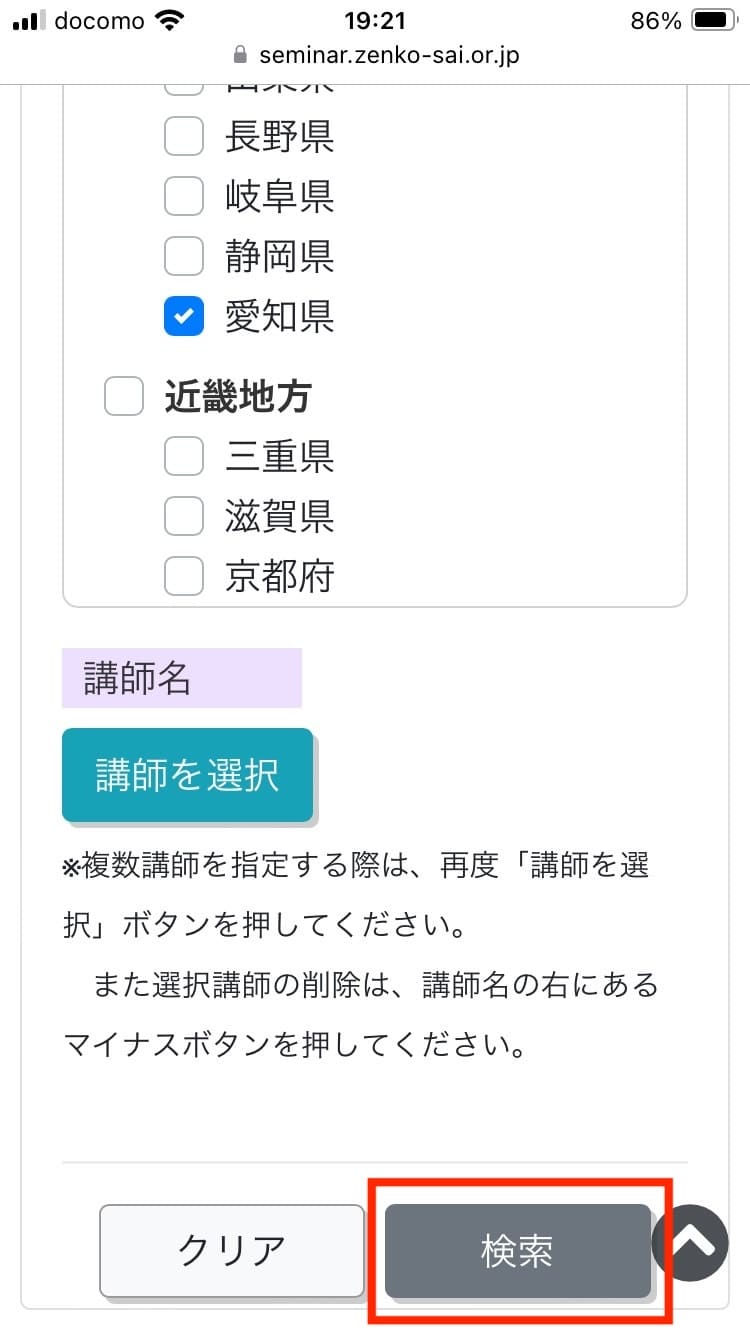Check the 三重県 checkbox
The image size is (750, 1334).
point(184,456)
